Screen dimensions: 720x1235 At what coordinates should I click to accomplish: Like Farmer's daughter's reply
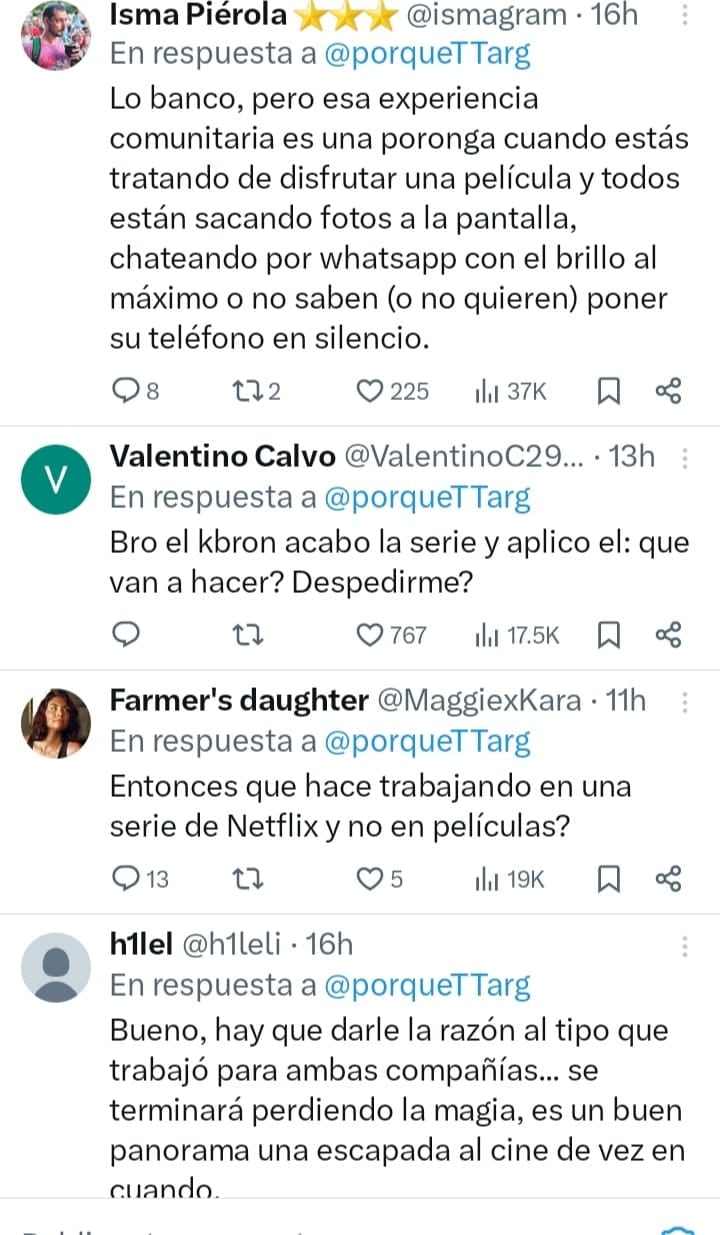370,879
